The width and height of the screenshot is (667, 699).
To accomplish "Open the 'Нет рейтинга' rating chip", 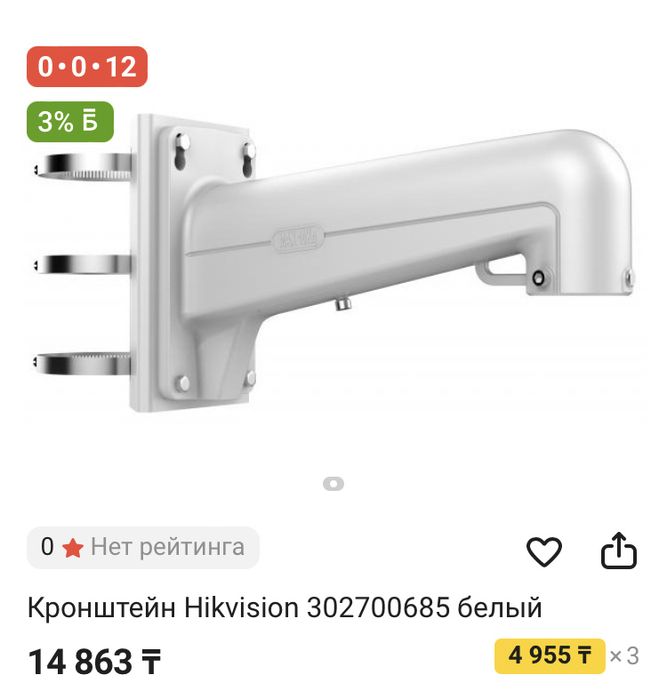I will 143,547.
